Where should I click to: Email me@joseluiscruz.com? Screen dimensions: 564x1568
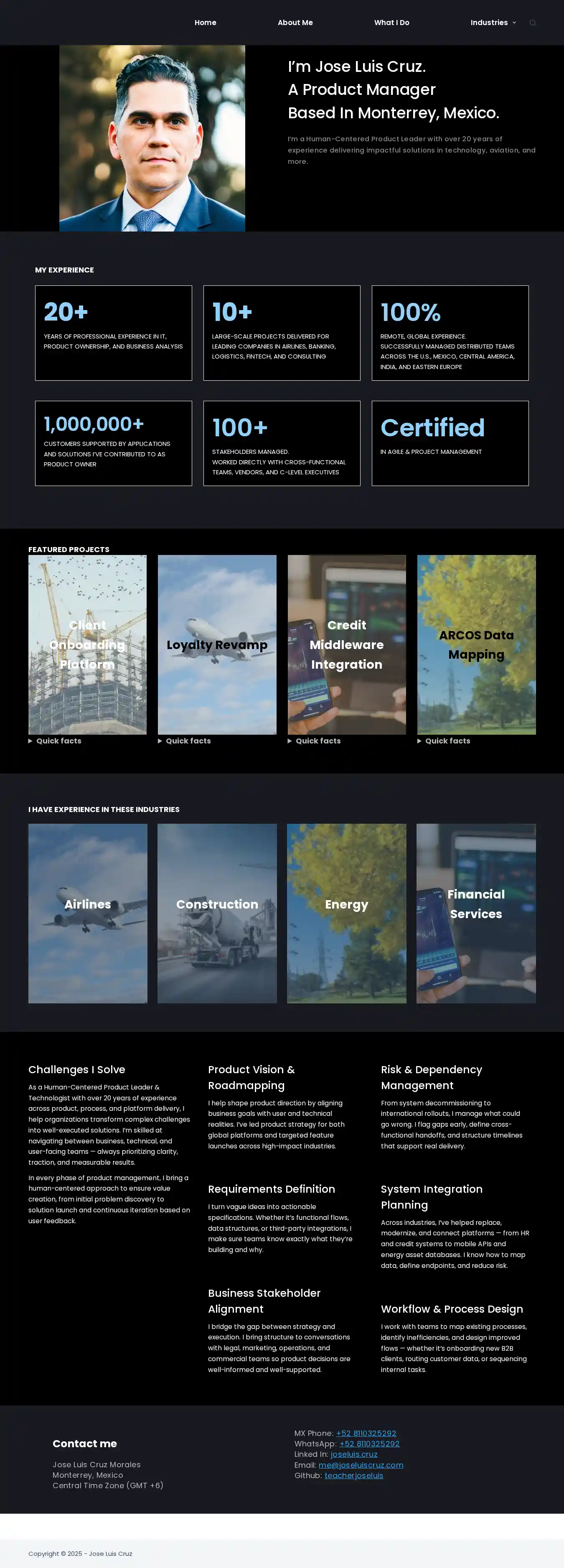point(360,1465)
